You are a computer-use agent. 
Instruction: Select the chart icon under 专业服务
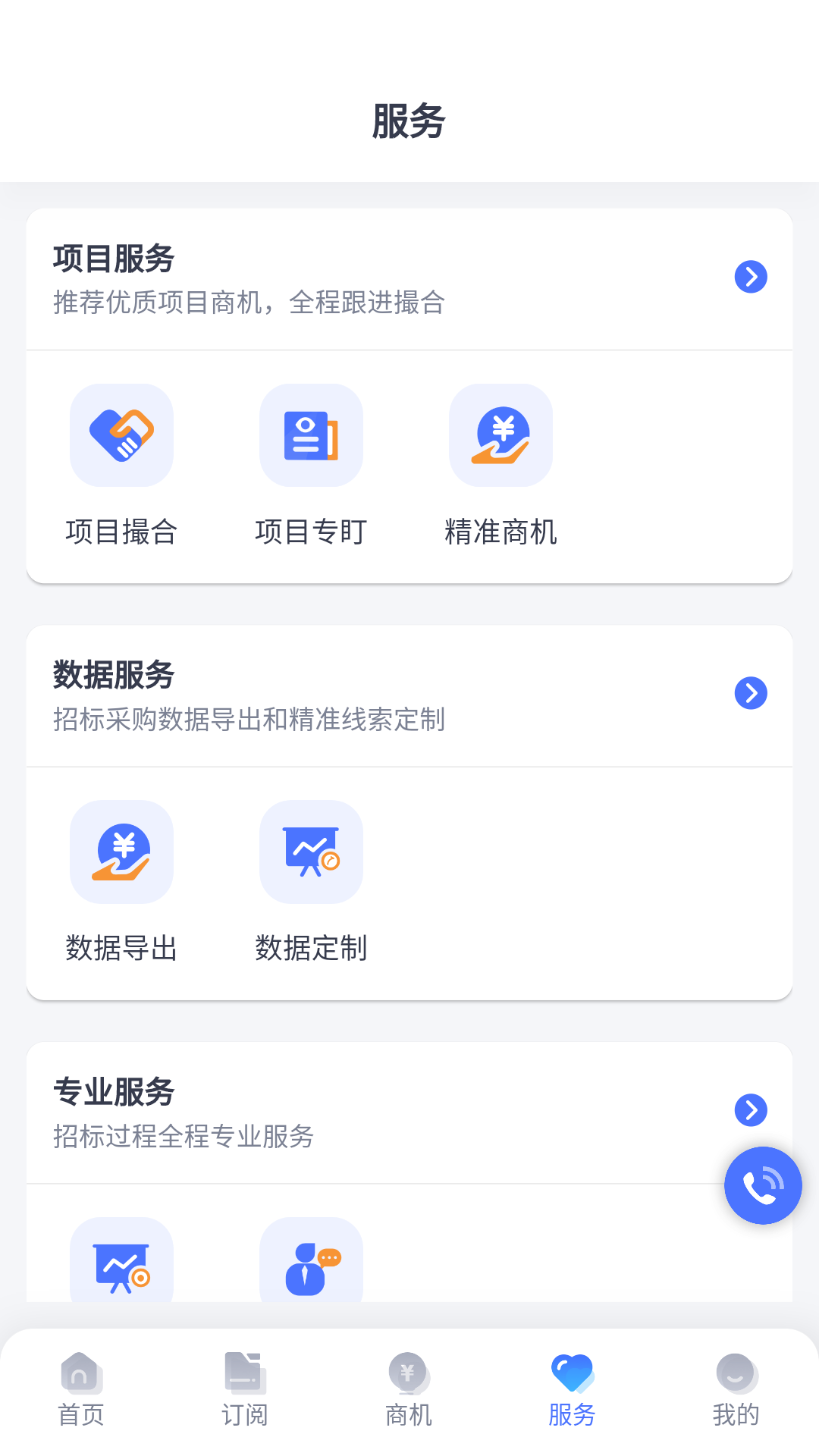[121, 1261]
